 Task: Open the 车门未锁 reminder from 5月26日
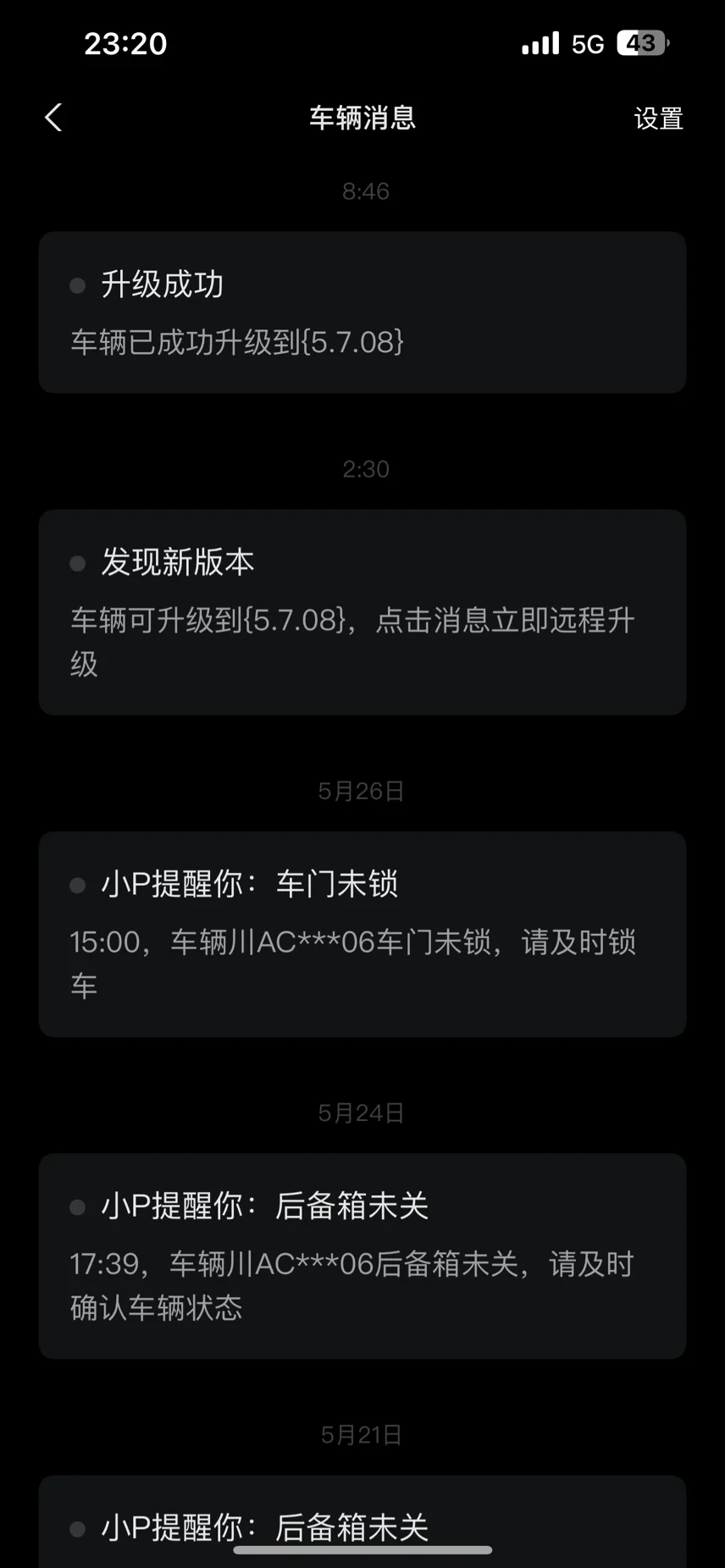pyautogui.click(x=362, y=934)
